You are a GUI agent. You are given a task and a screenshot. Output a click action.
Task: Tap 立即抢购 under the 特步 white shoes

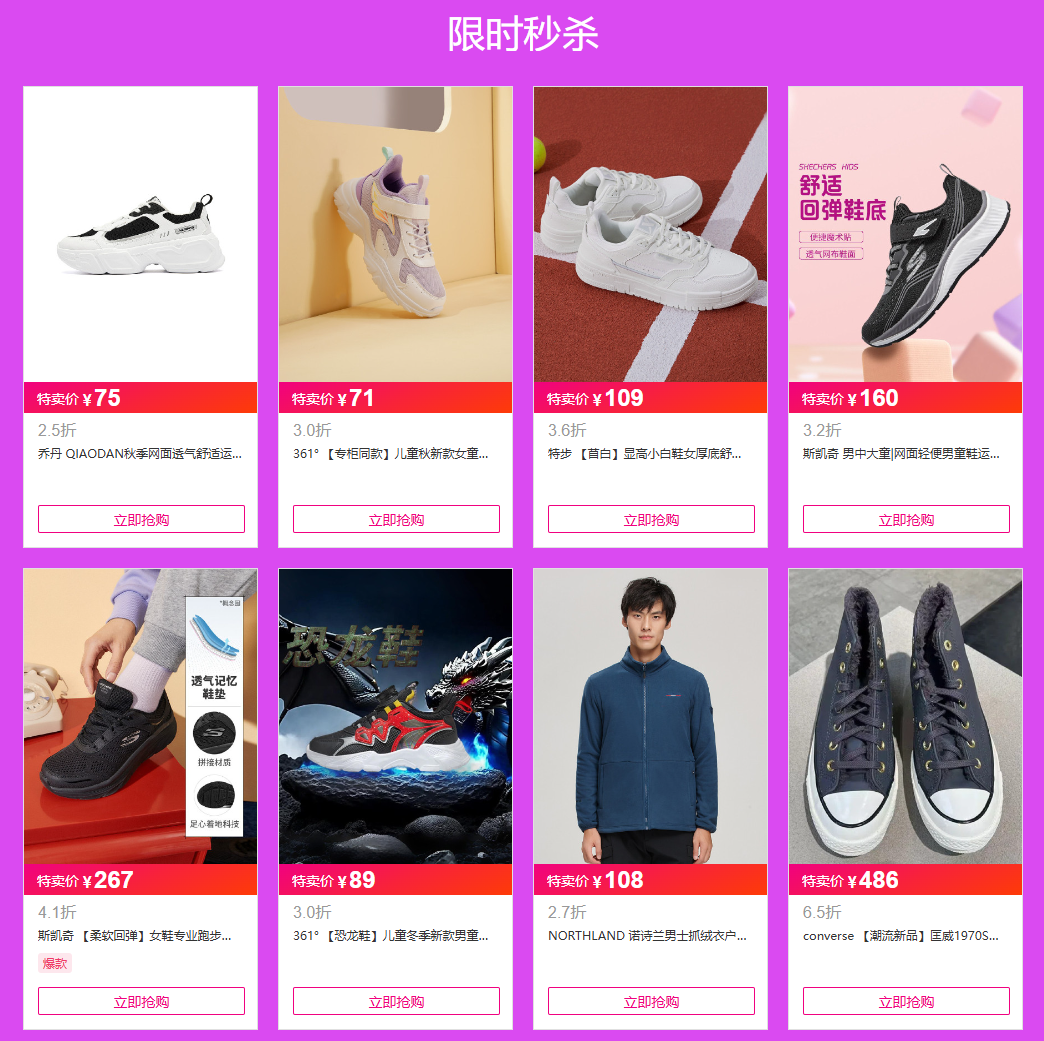coord(651,519)
